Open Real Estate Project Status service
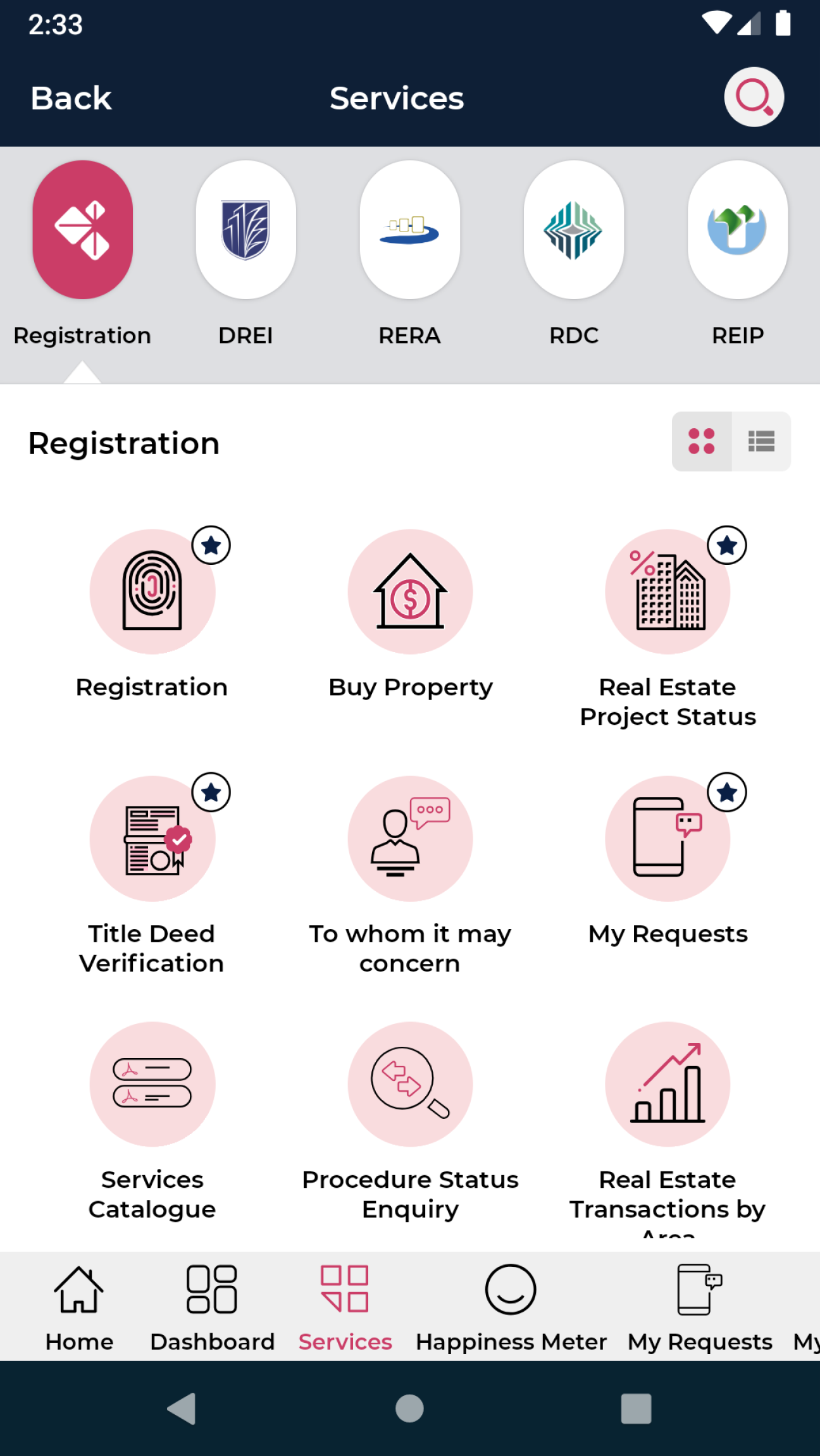 click(668, 591)
